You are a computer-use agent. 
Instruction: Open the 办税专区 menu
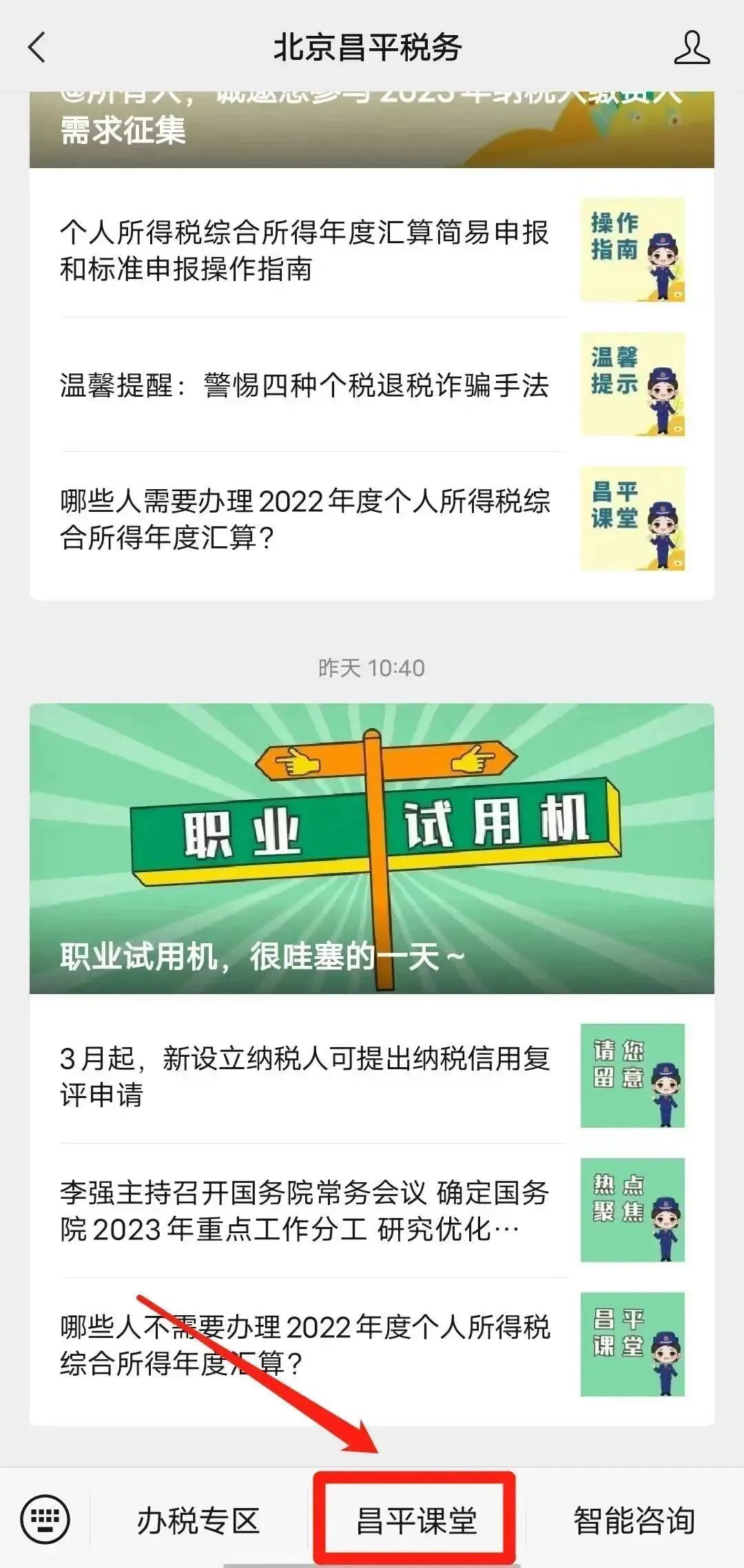pyautogui.click(x=198, y=1520)
